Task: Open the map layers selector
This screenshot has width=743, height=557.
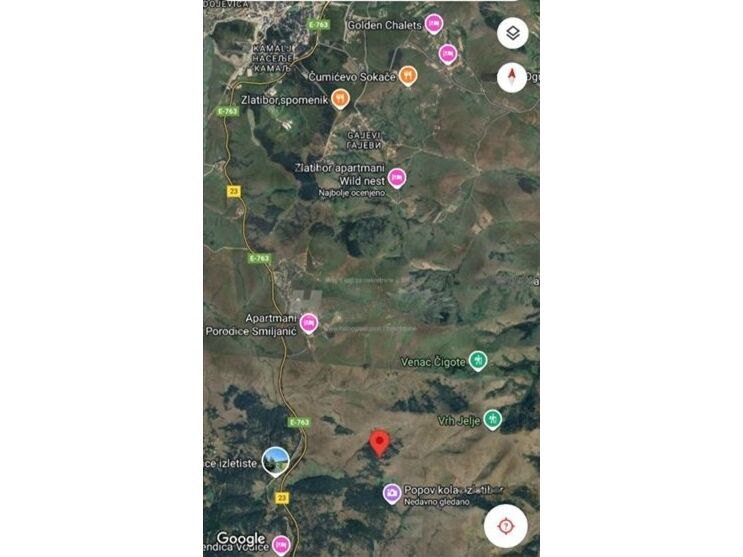Action: point(512,33)
